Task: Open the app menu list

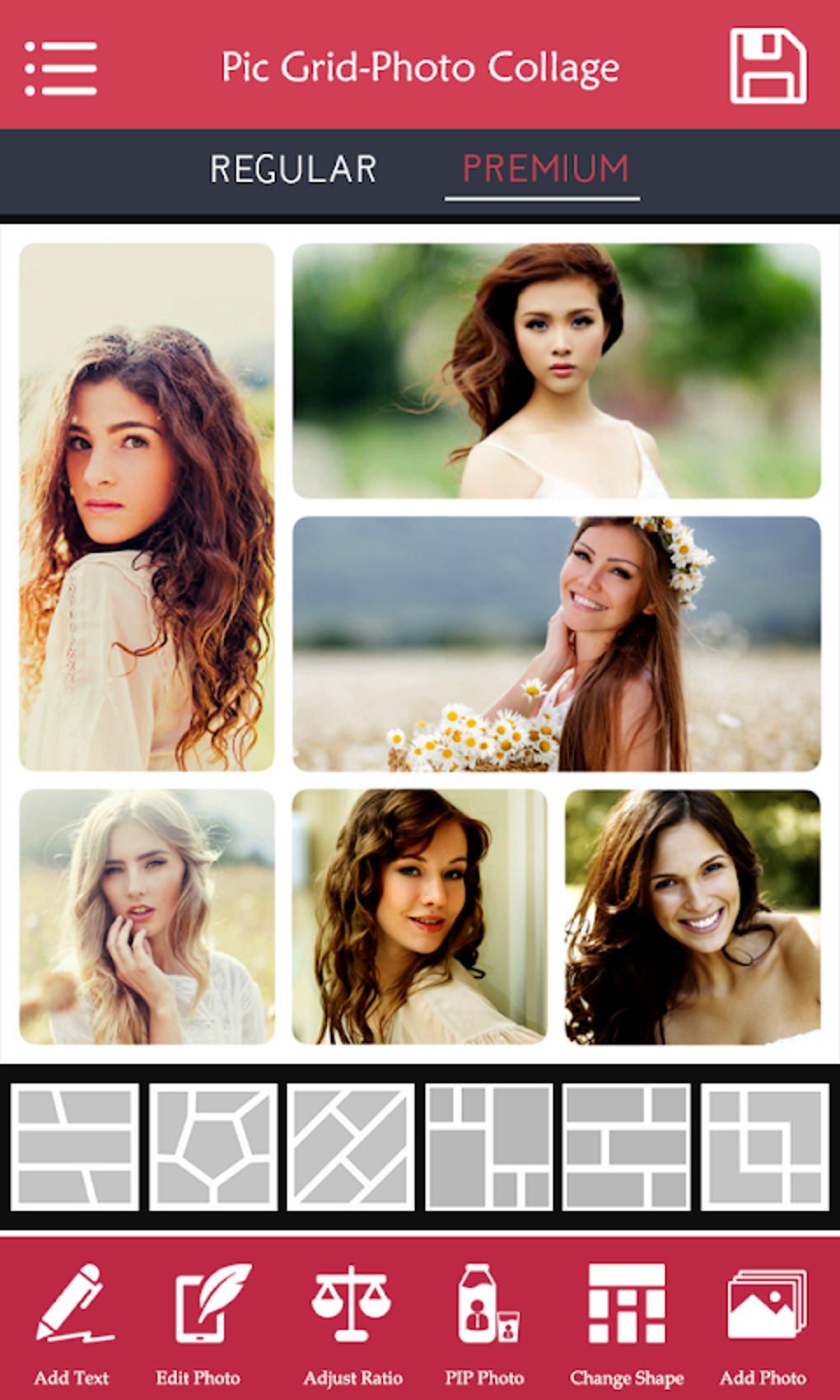Action: pos(62,70)
